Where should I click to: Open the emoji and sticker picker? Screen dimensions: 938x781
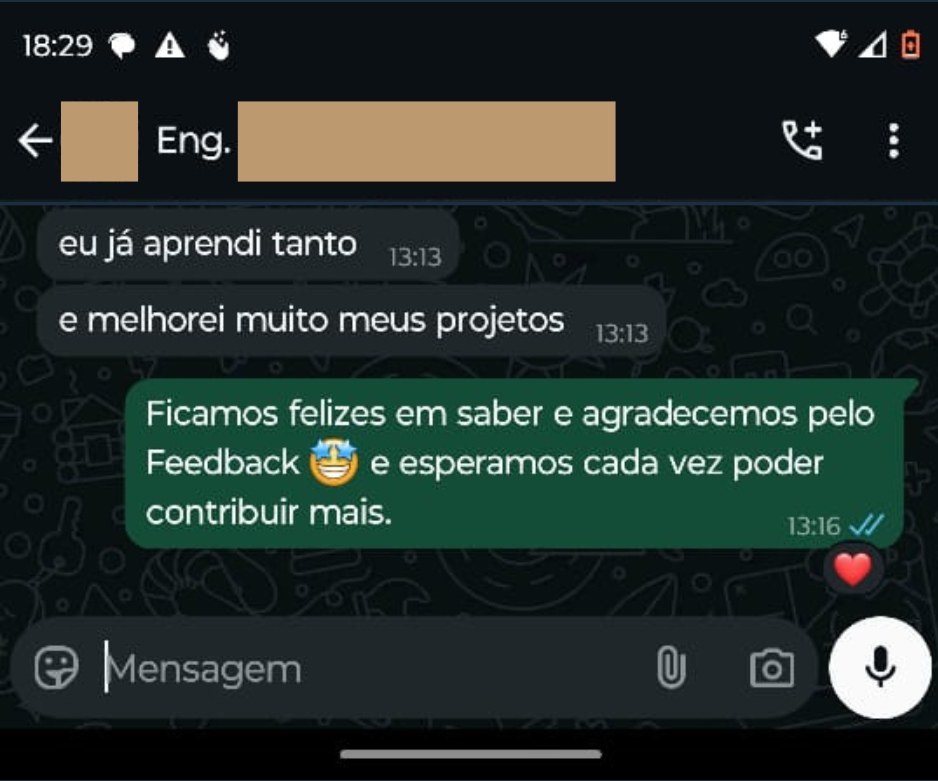tap(56, 668)
